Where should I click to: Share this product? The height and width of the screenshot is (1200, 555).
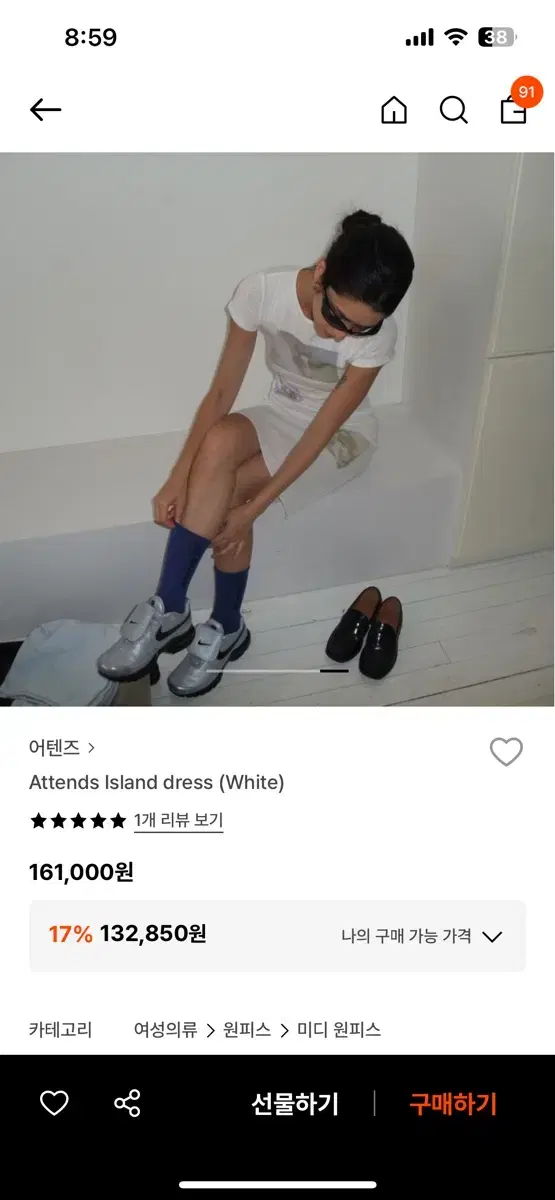[x=127, y=1103]
